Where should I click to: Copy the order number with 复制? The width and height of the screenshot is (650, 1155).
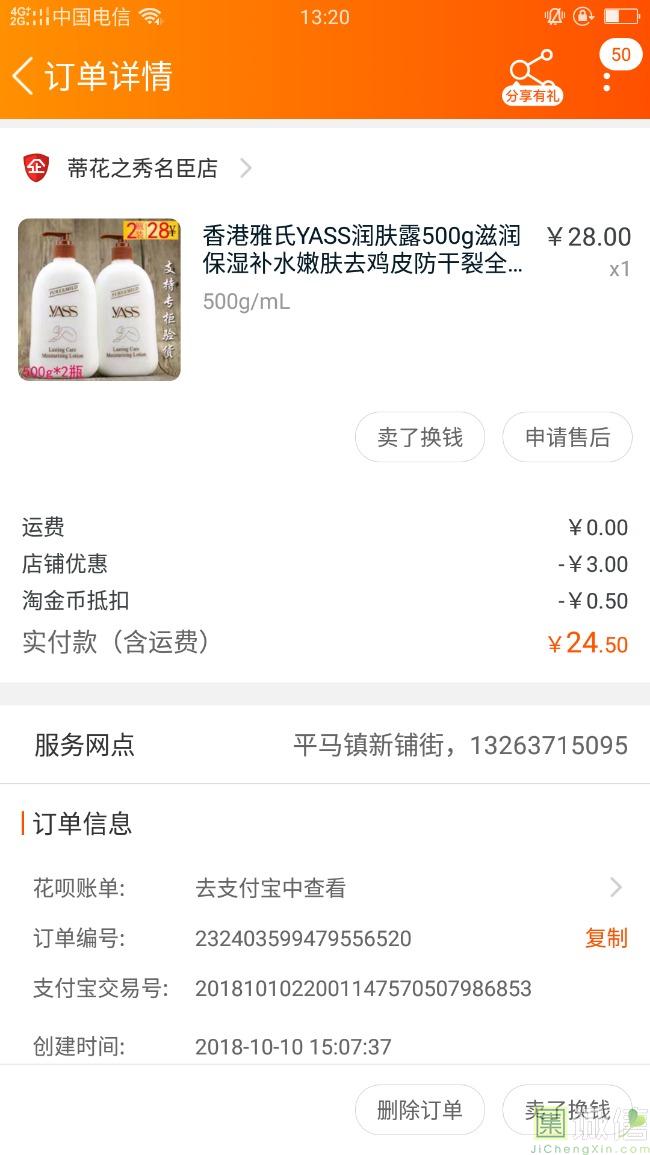pos(606,938)
